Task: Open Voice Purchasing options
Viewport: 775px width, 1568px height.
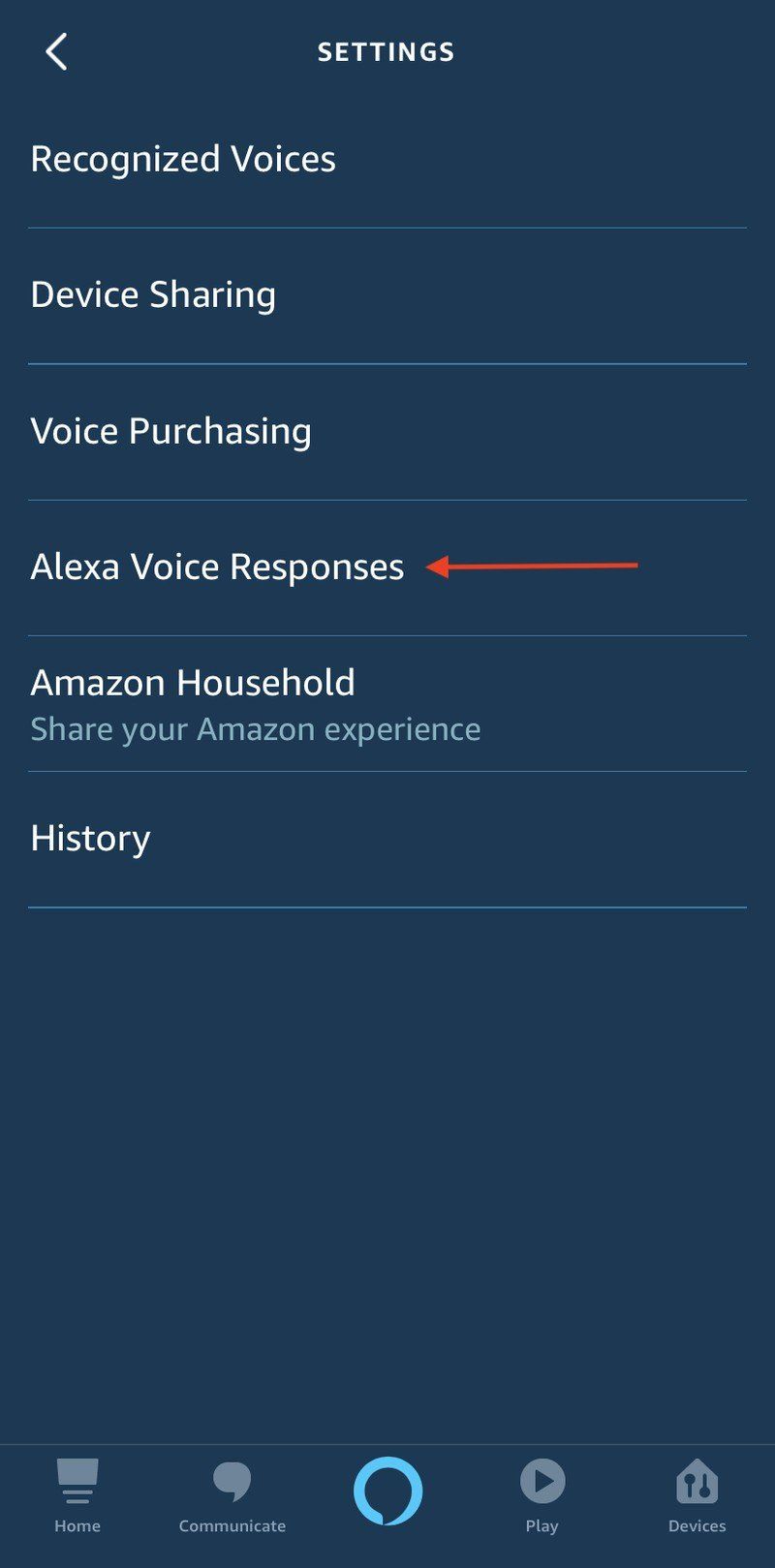Action: 170,431
